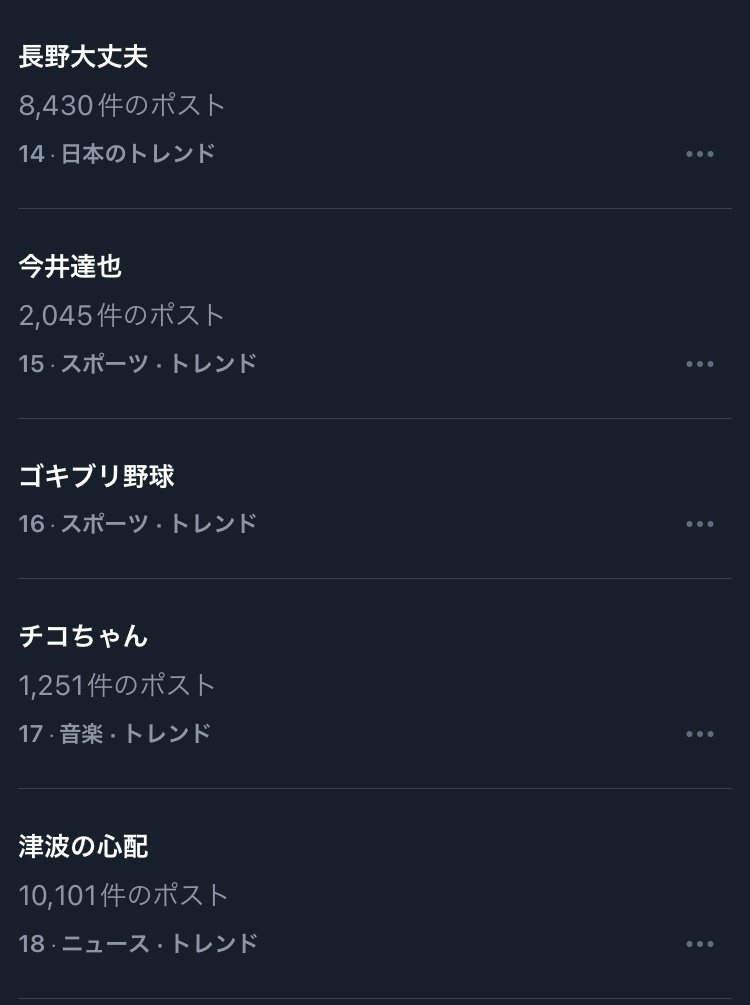Tap more options next to 津波の心配

[x=700, y=944]
